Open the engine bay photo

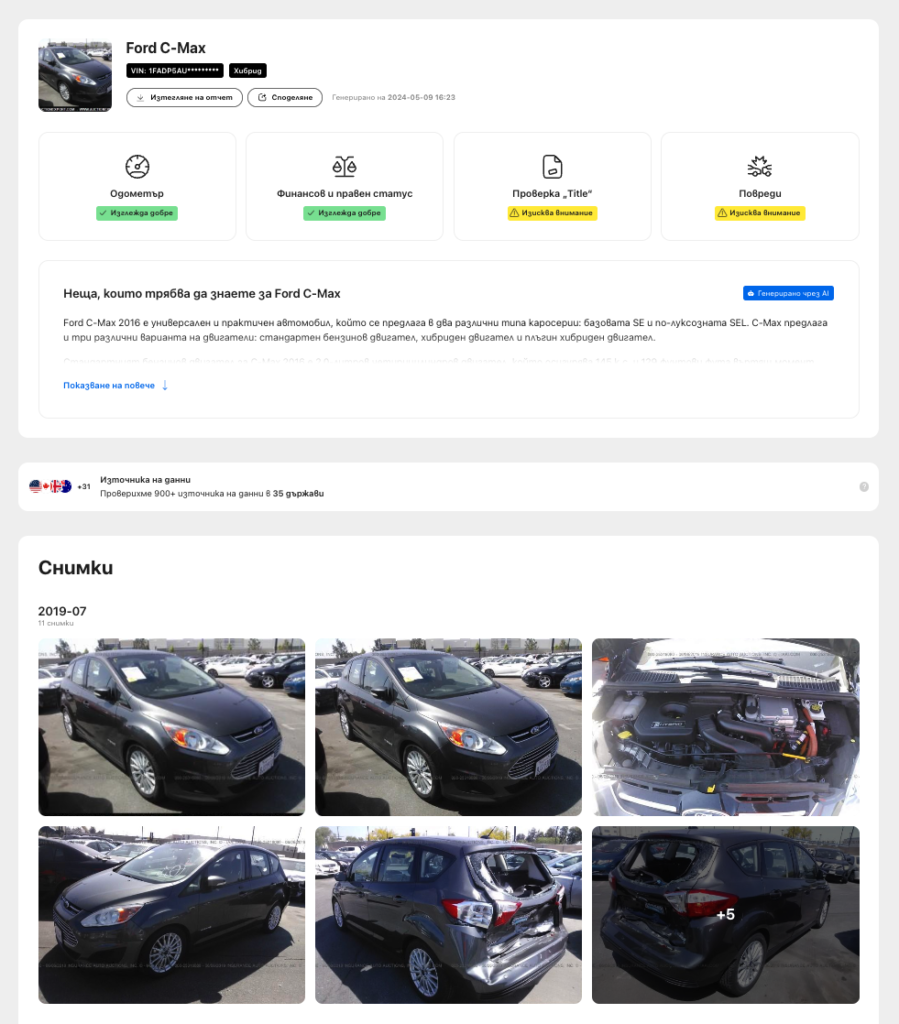coord(725,727)
